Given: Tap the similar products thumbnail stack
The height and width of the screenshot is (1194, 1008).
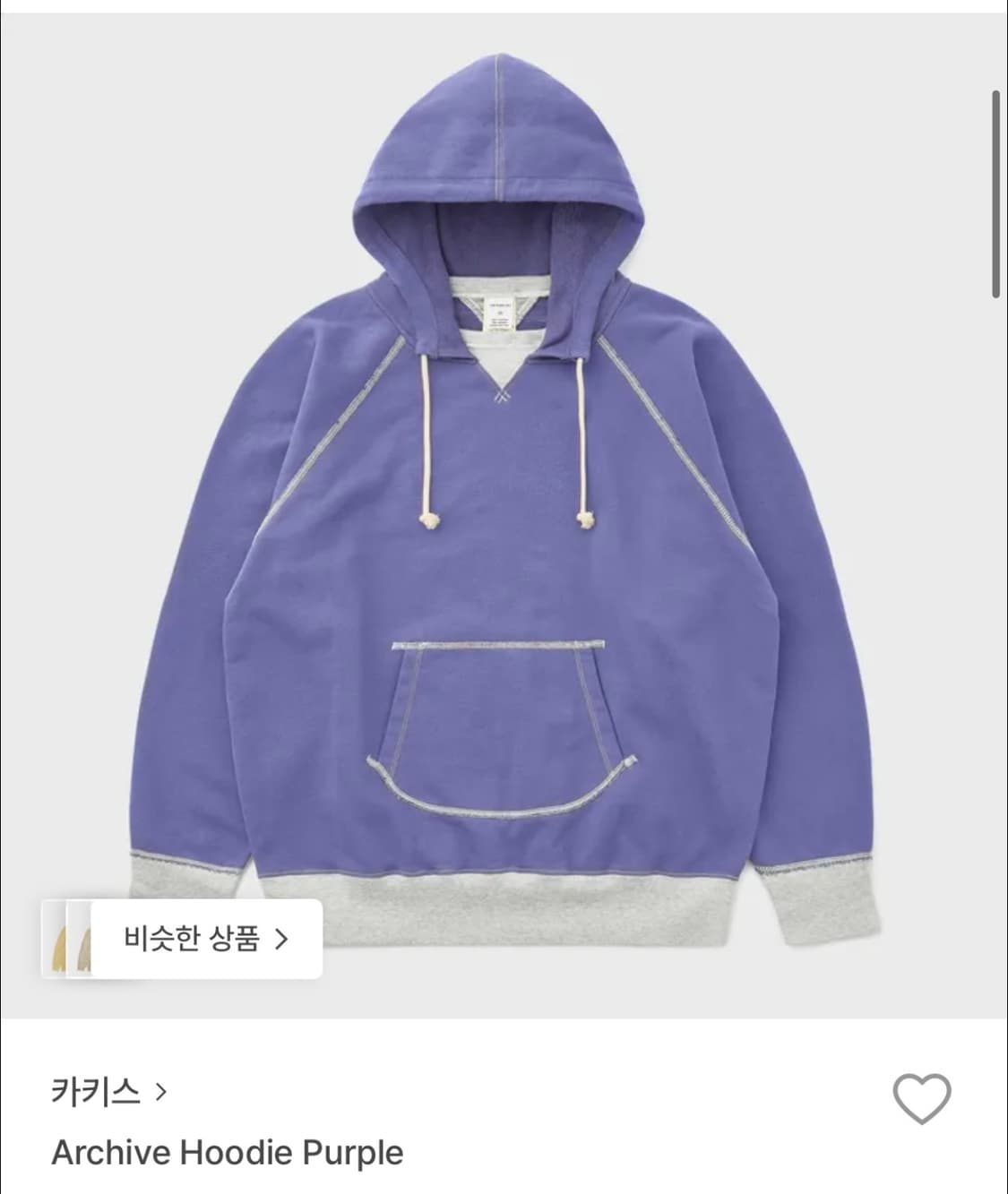Looking at the screenshot, I should (x=72, y=937).
